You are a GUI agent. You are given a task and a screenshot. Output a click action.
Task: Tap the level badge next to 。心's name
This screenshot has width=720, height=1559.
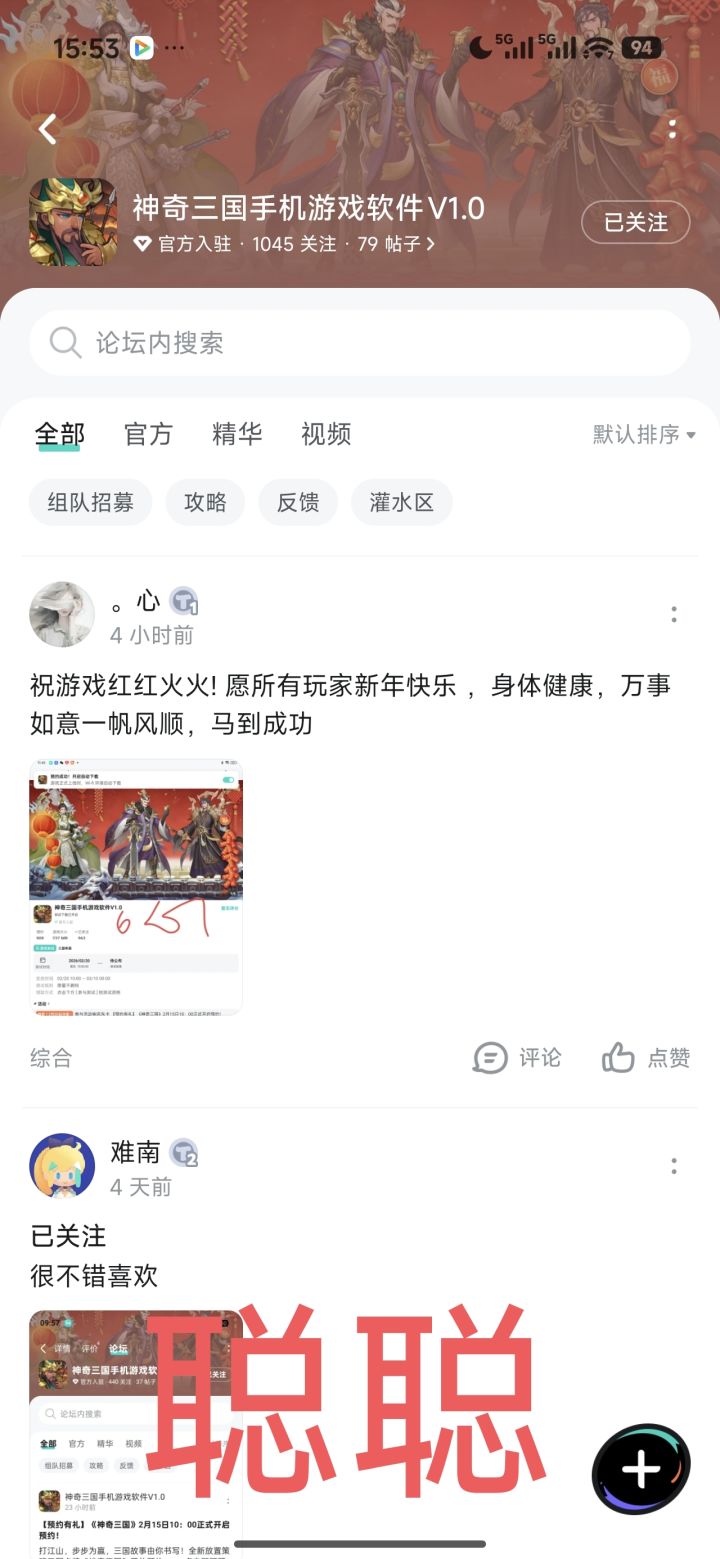(181, 602)
